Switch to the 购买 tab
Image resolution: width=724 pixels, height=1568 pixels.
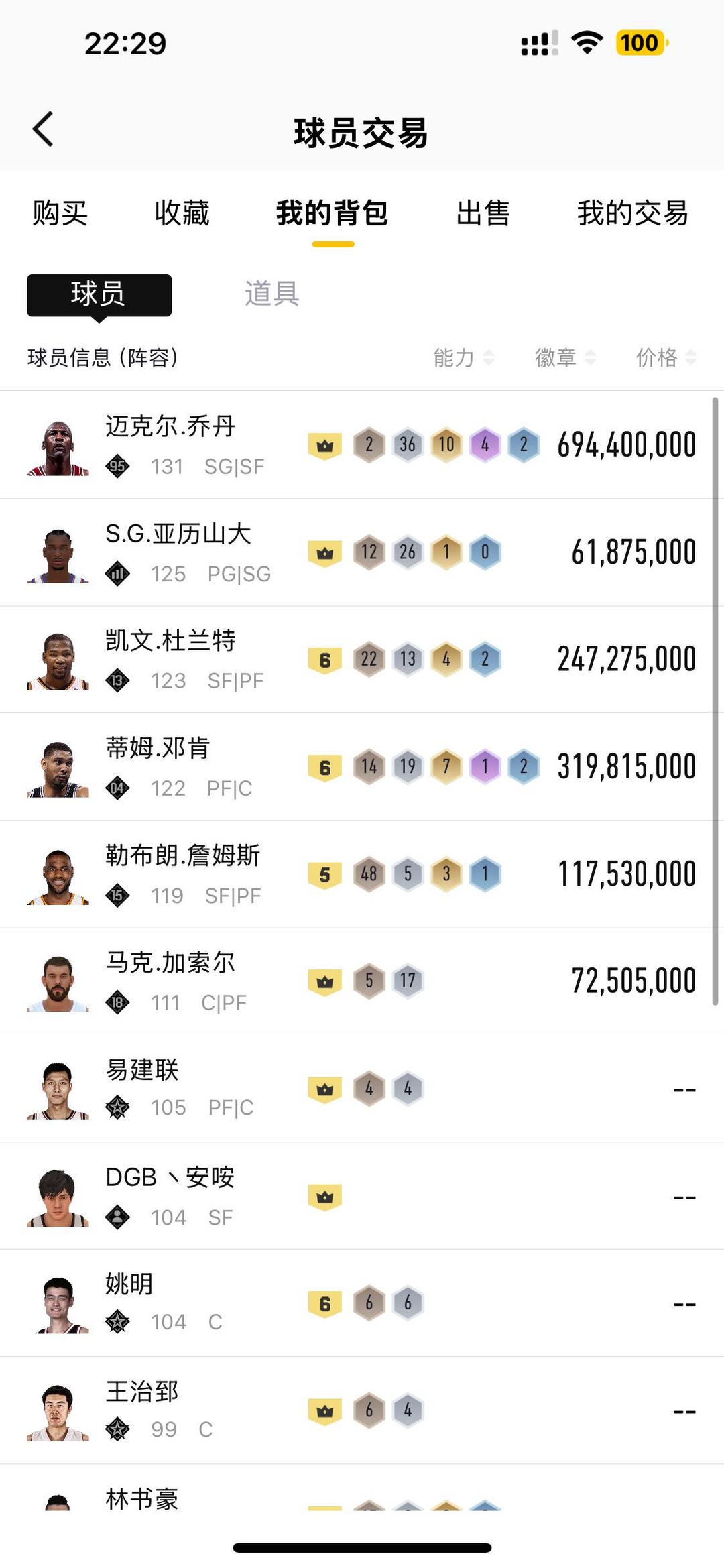60,213
